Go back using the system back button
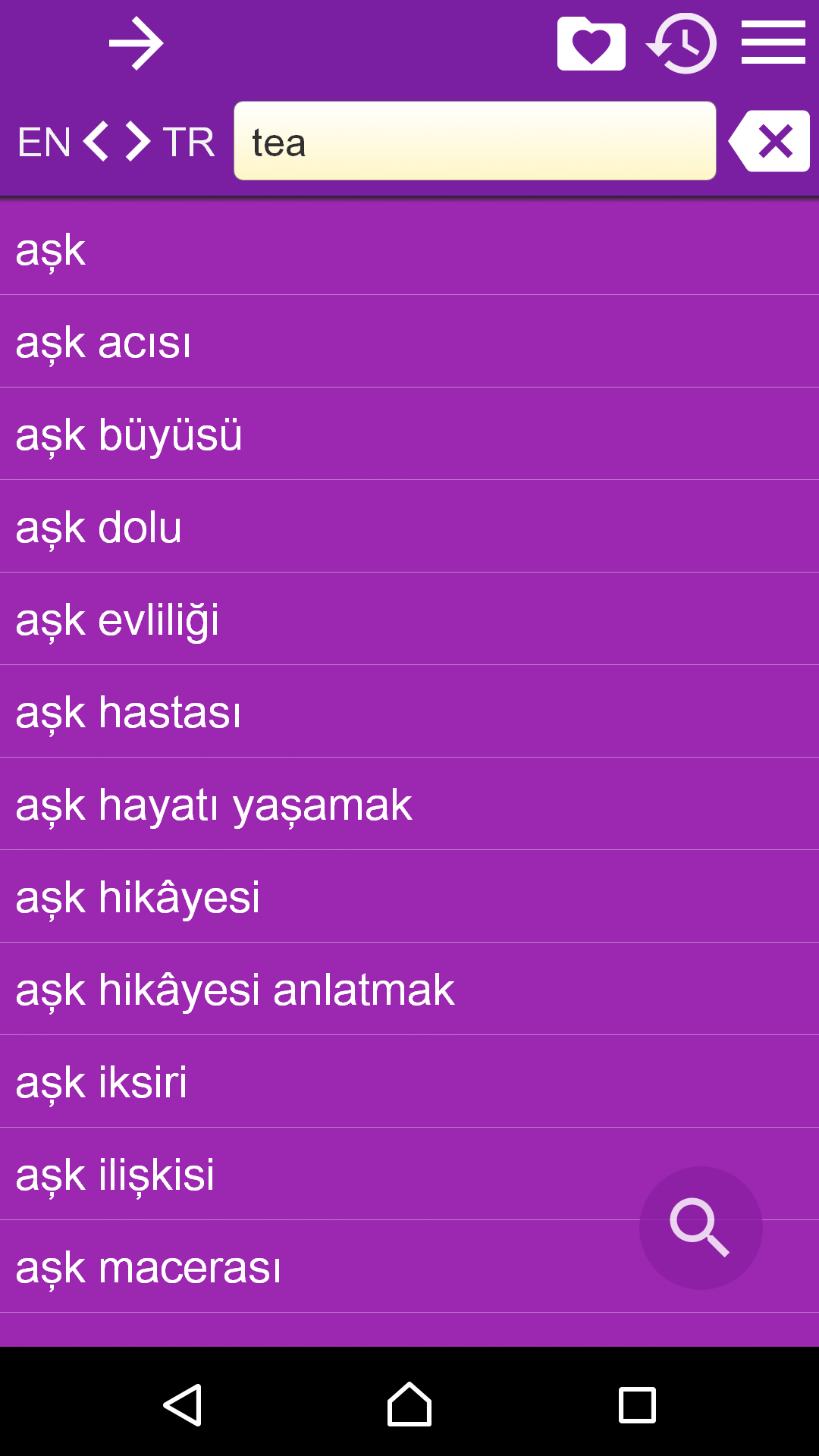The width and height of the screenshot is (819, 1456). coord(183,1405)
